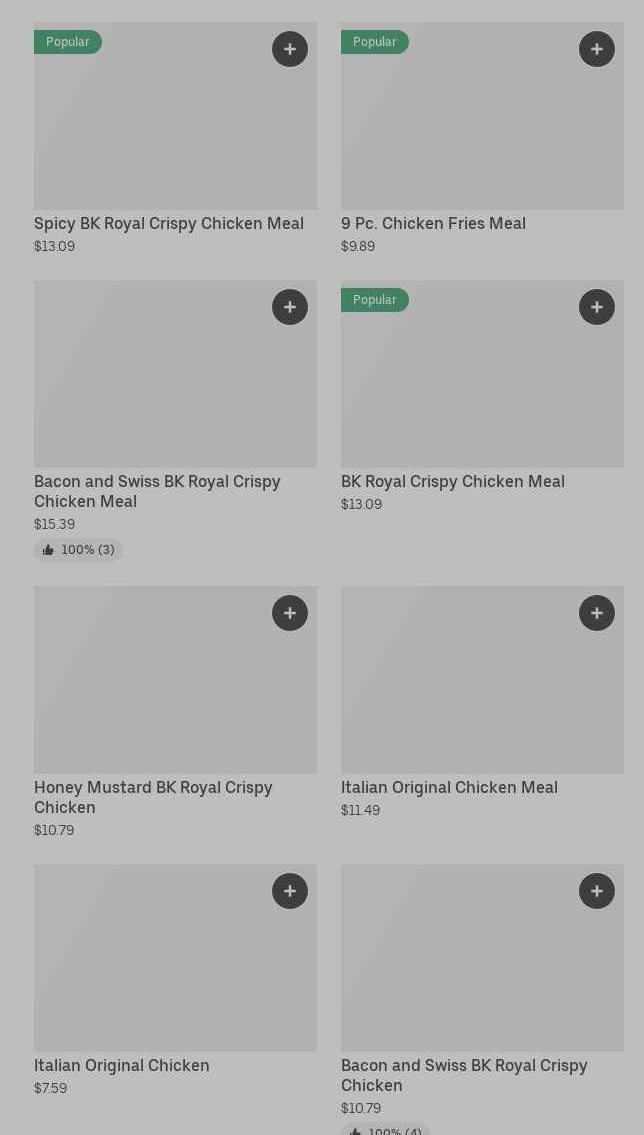View the 9 Pc. Chicken Fries Meal item
The height and width of the screenshot is (1135, 644).
(x=433, y=223)
